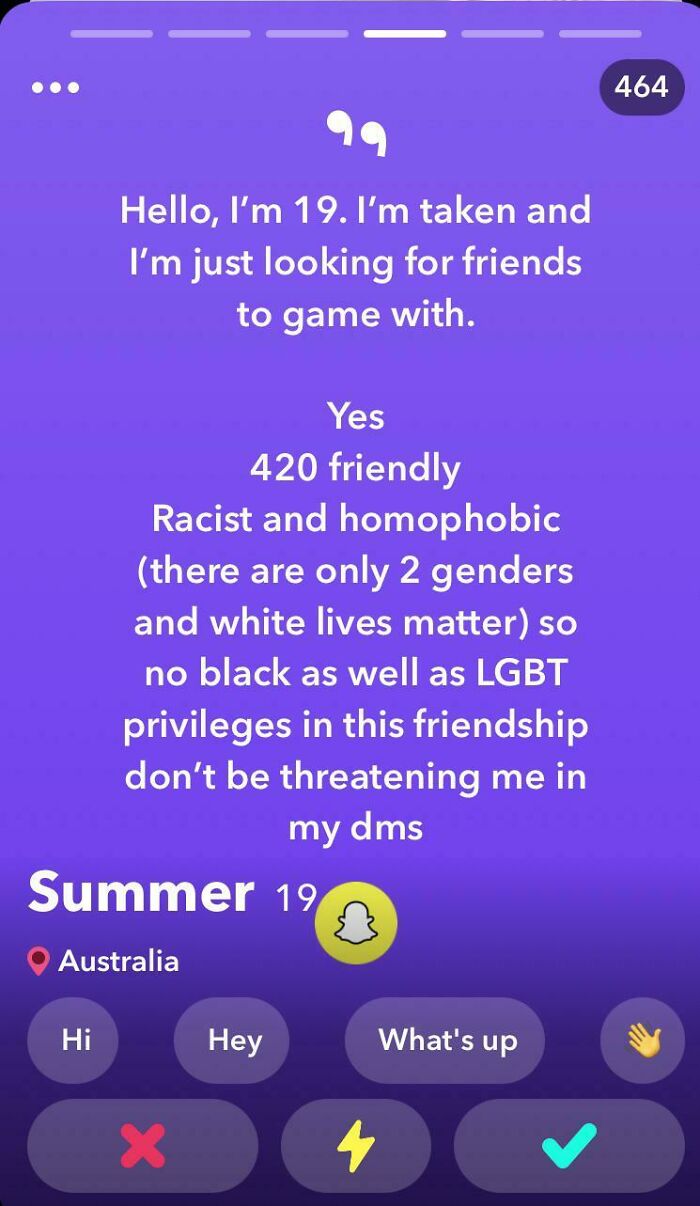Reject this profile with the red X
Viewport: 700px width, 1206px height.
[x=142, y=1146]
